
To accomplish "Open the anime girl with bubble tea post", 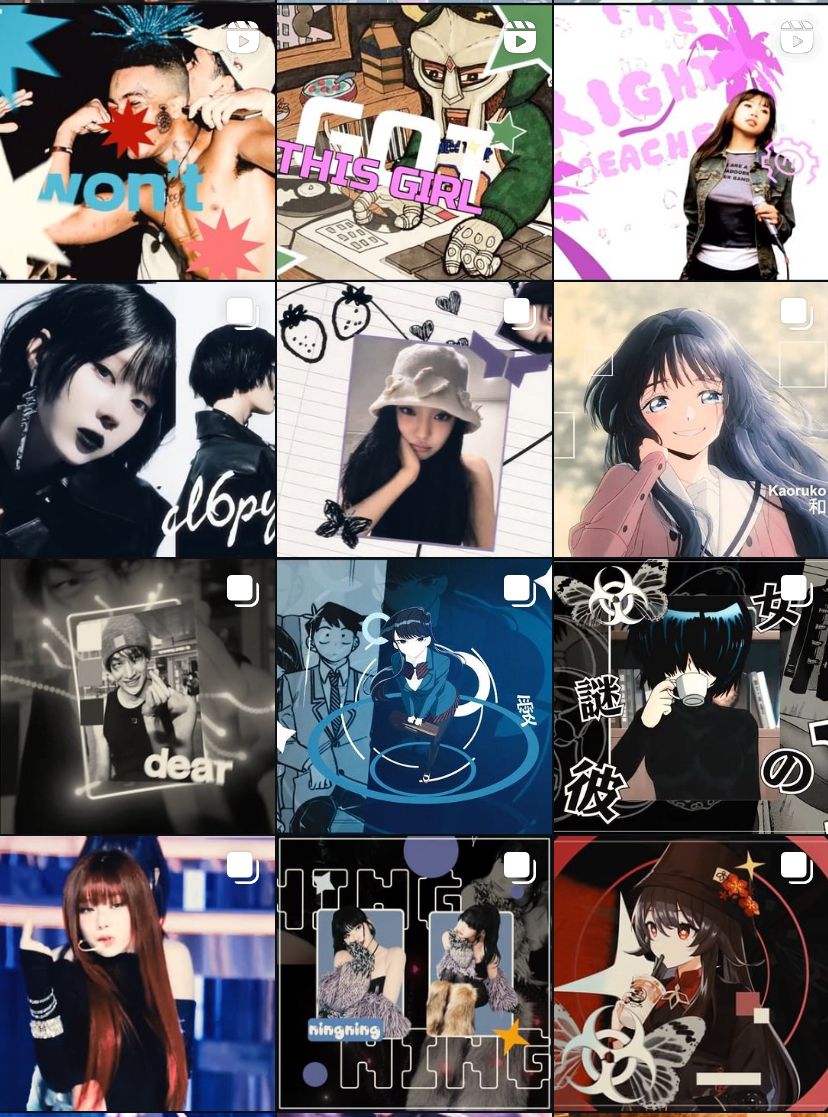I will (x=691, y=974).
